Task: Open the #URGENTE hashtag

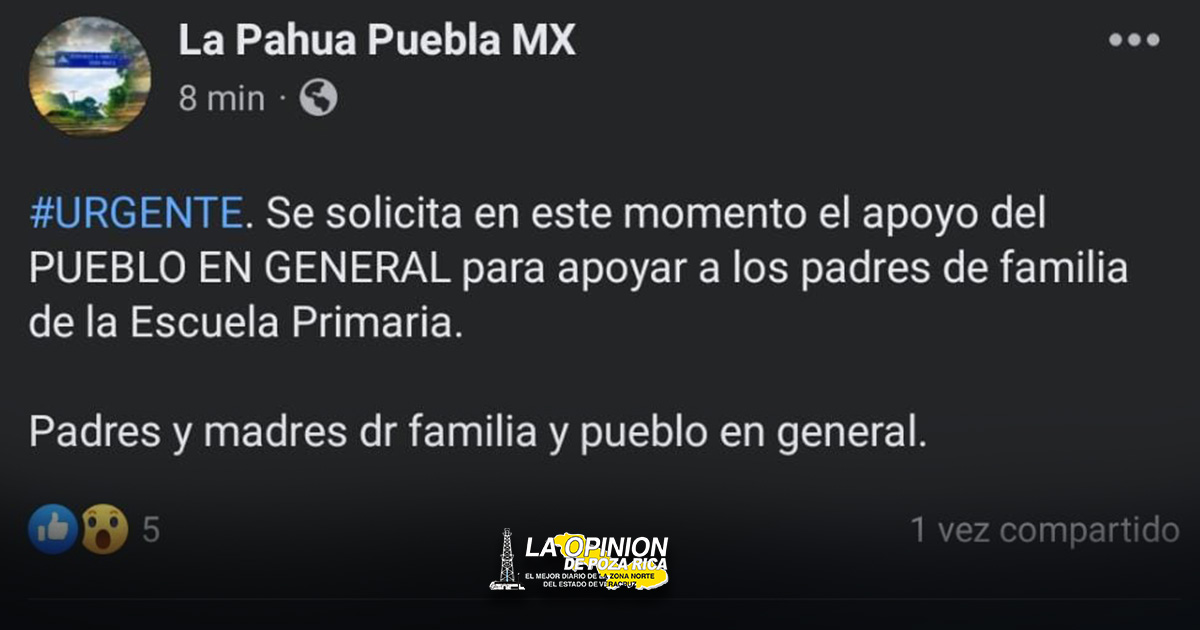Action: (x=135, y=212)
